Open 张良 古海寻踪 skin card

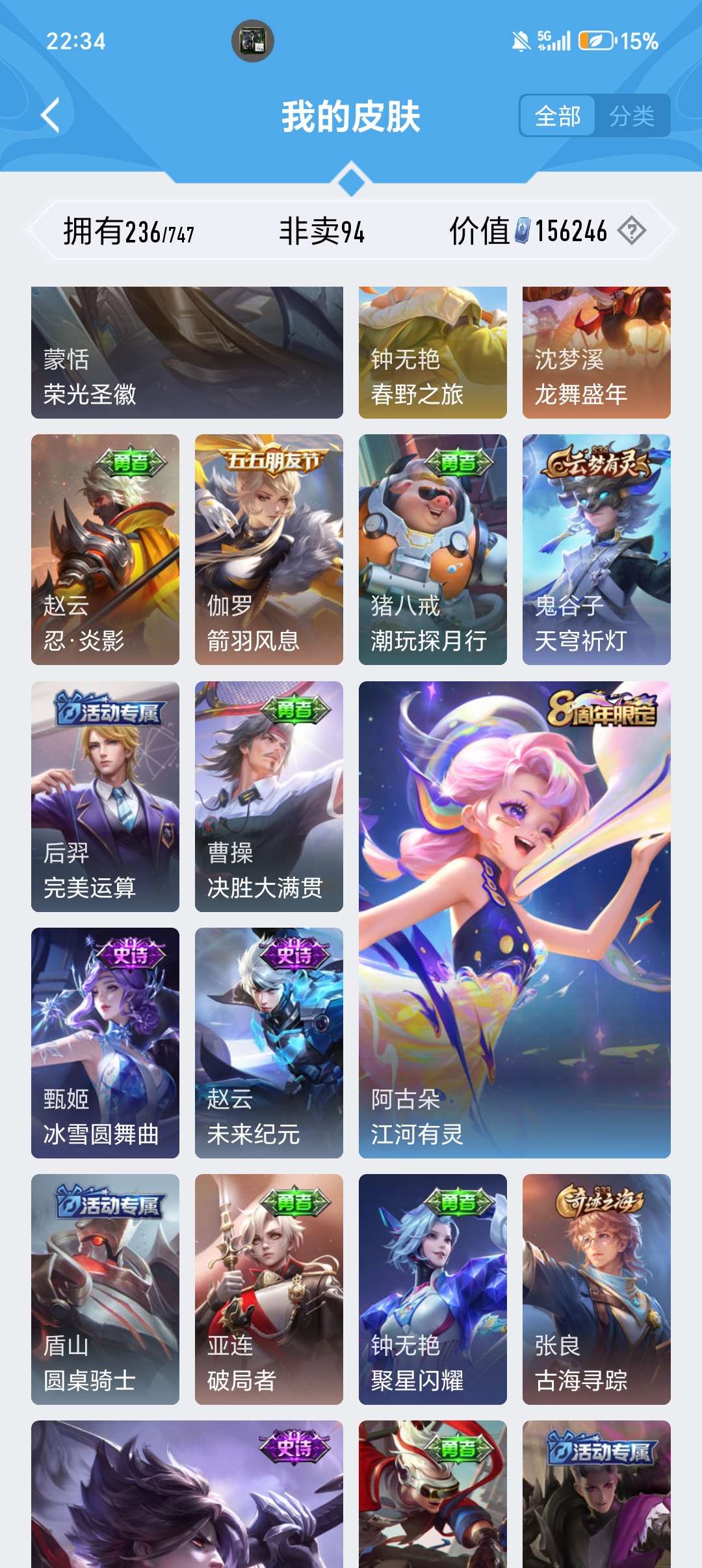[x=597, y=1289]
